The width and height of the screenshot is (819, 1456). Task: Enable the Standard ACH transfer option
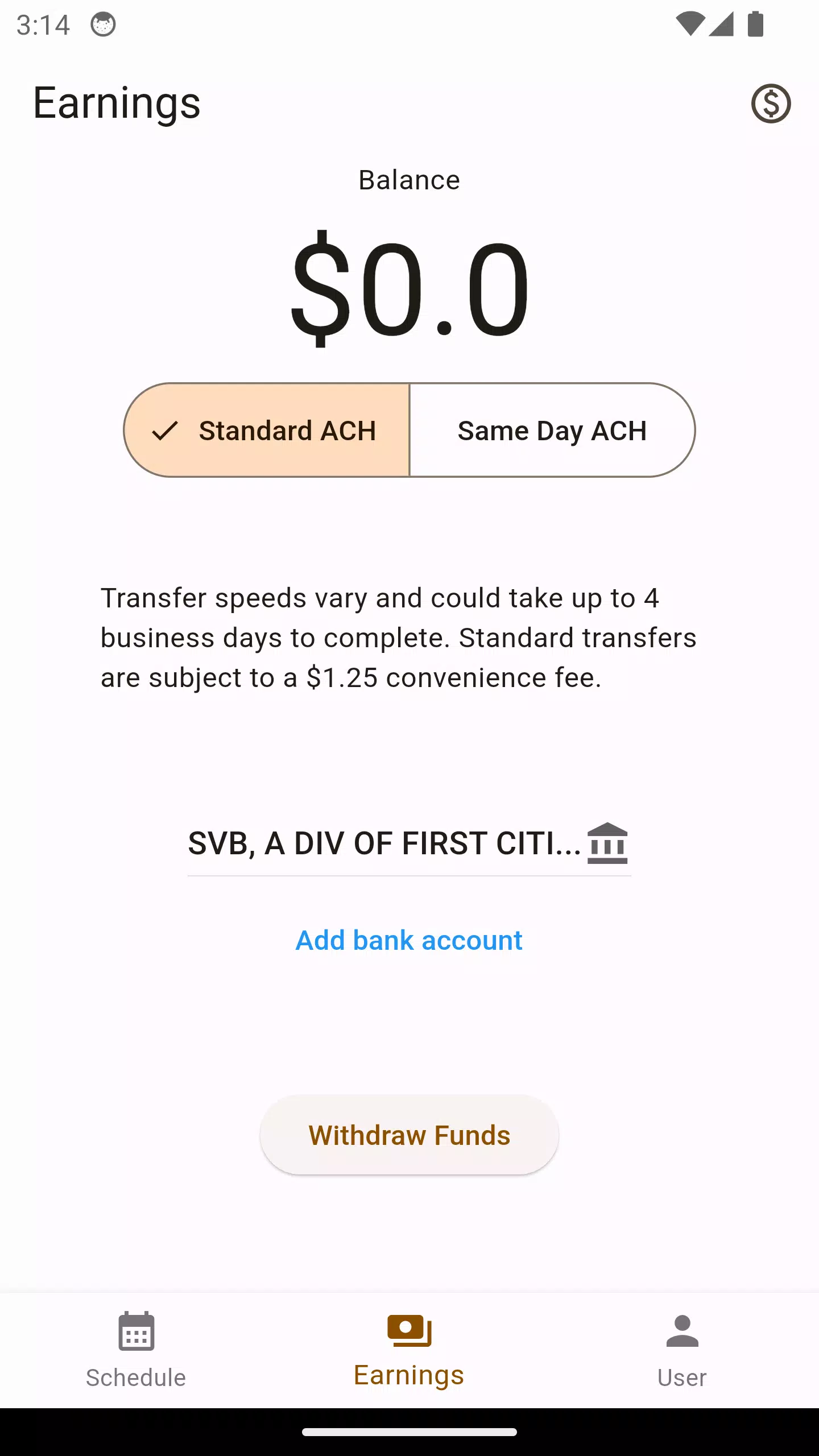(266, 431)
